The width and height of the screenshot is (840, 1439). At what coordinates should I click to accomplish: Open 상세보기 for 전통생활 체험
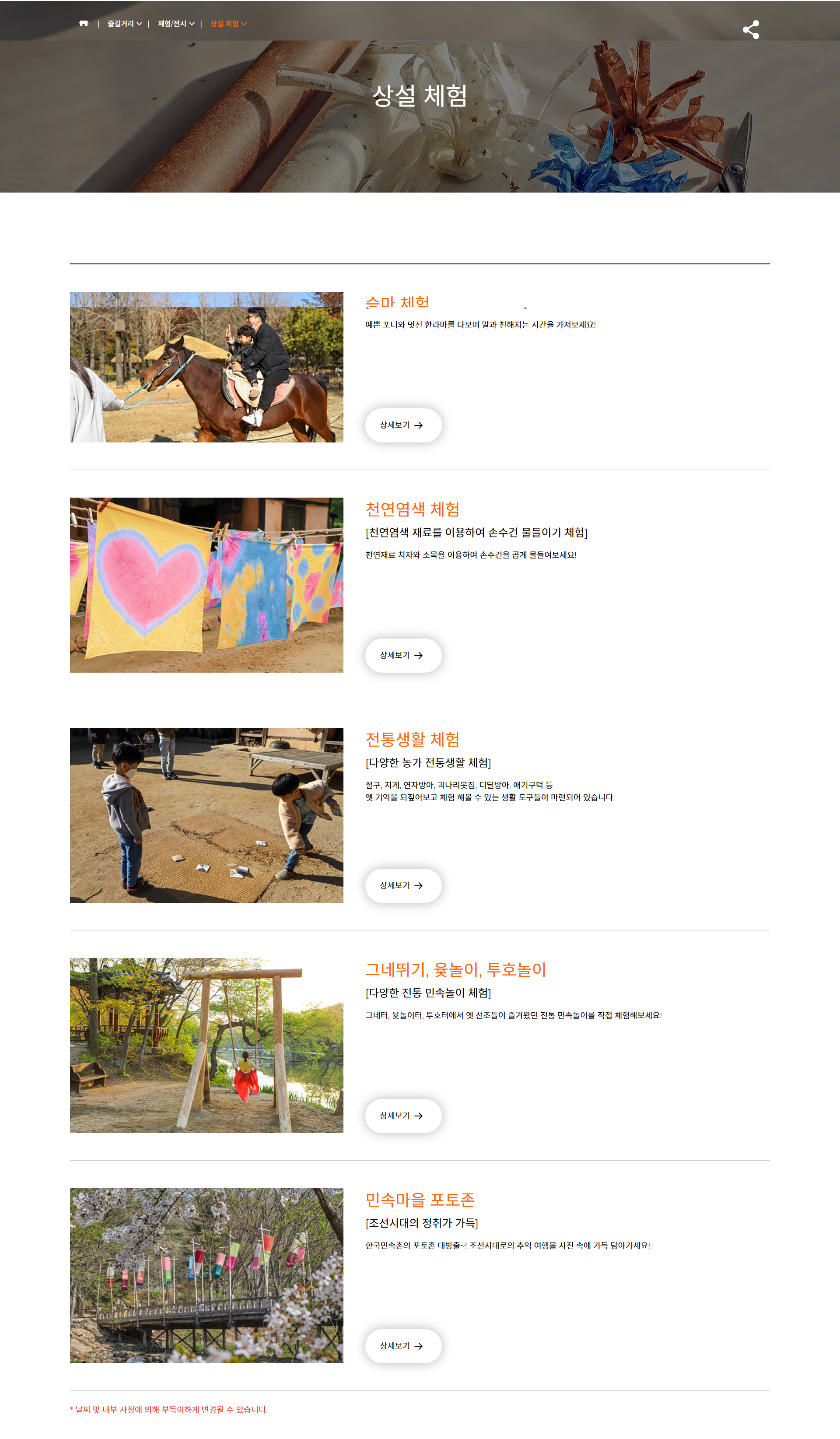click(x=403, y=885)
